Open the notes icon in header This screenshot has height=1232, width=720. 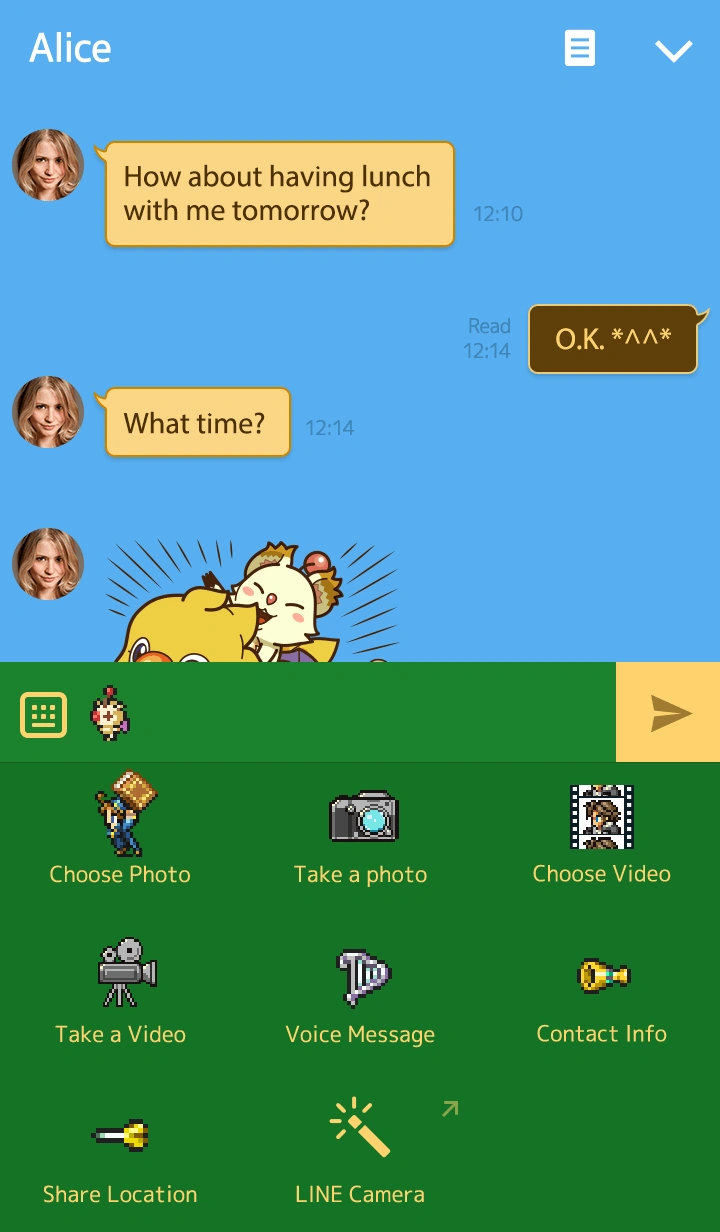pyautogui.click(x=580, y=48)
